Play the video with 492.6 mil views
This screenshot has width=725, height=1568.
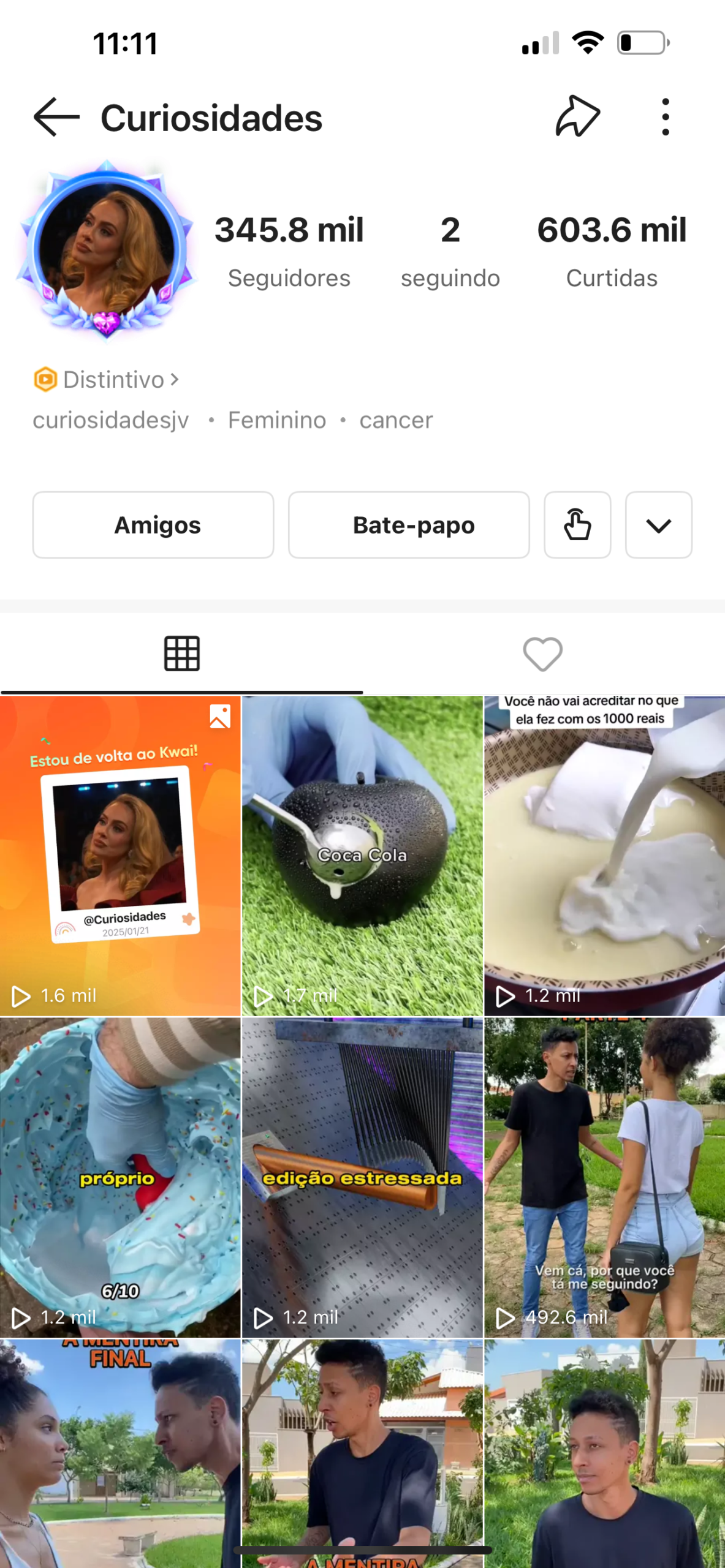click(x=604, y=1177)
